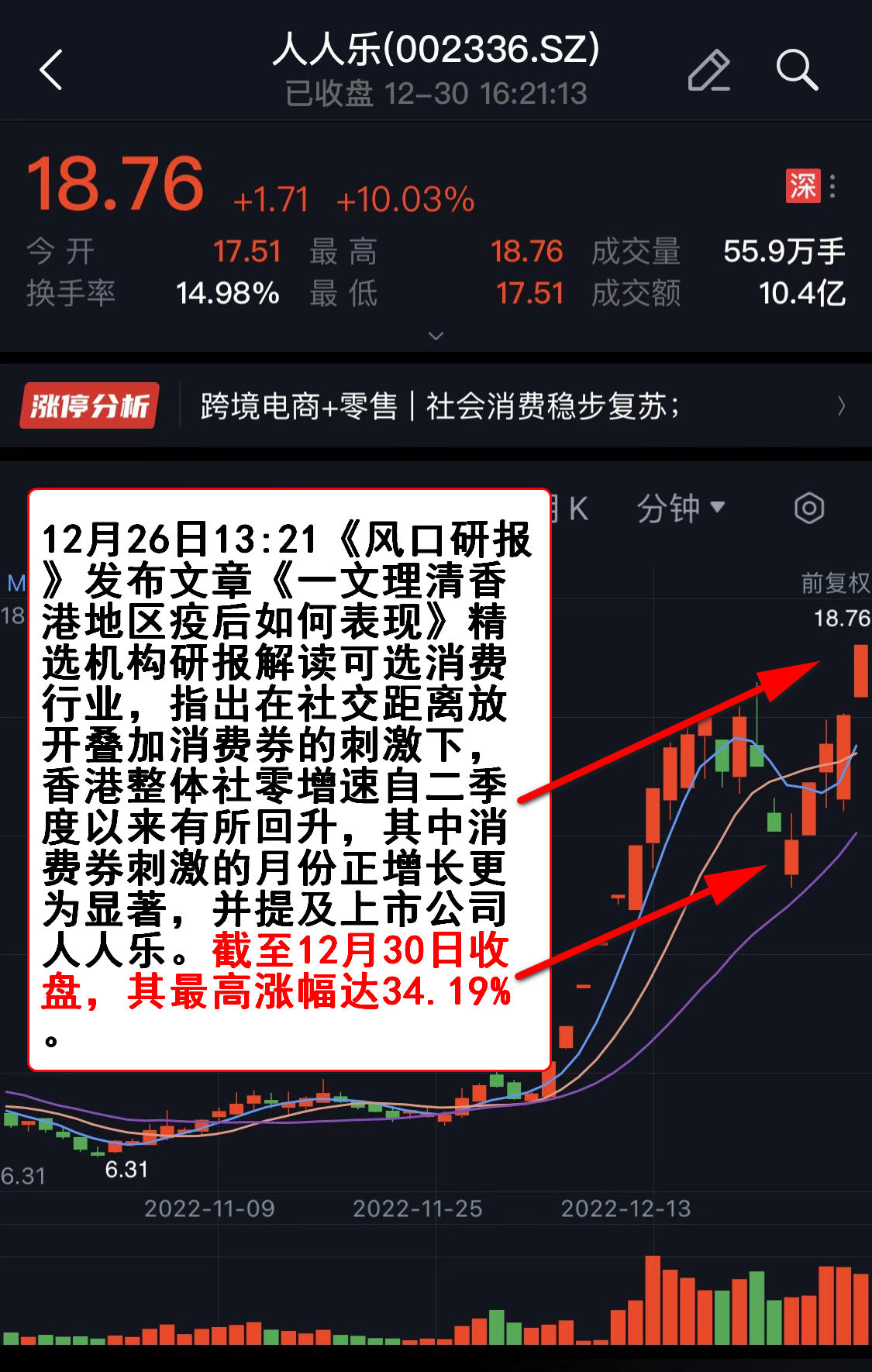Change the 前复权 adjustment option
This screenshot has height=1372, width=872.
(834, 583)
